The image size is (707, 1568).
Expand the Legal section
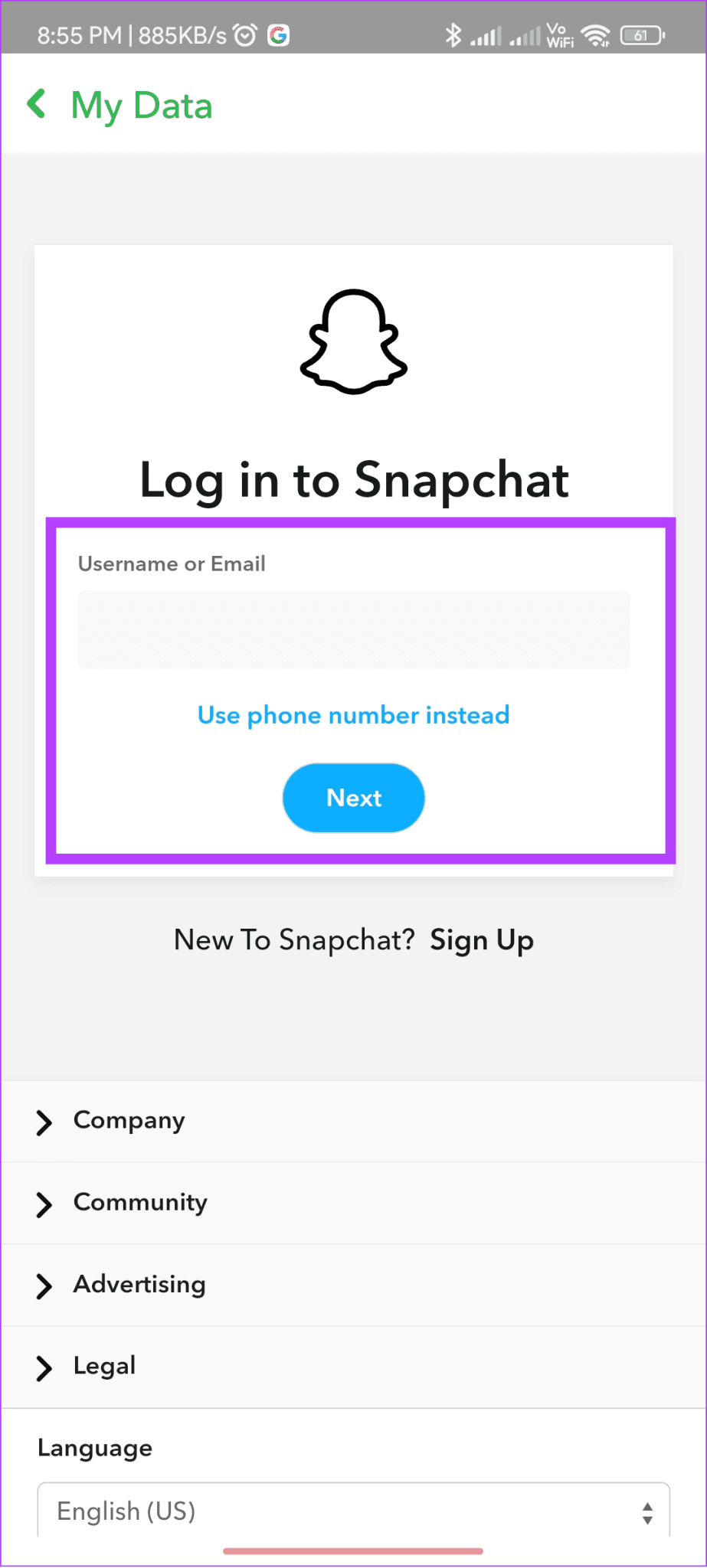[104, 1367]
